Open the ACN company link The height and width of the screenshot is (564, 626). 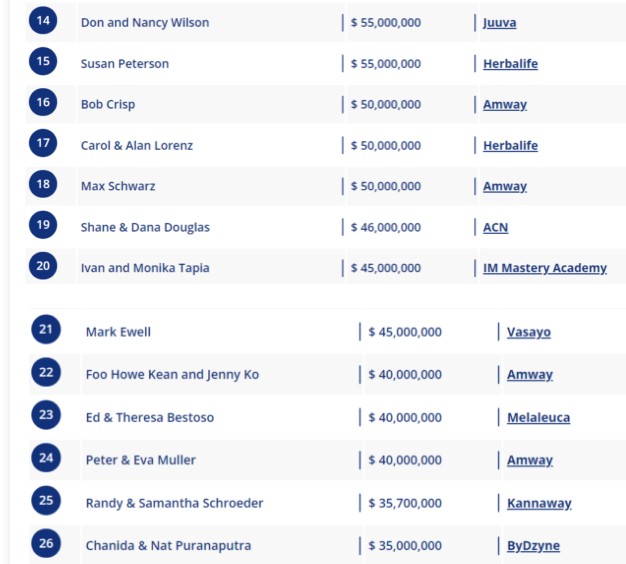coord(495,227)
